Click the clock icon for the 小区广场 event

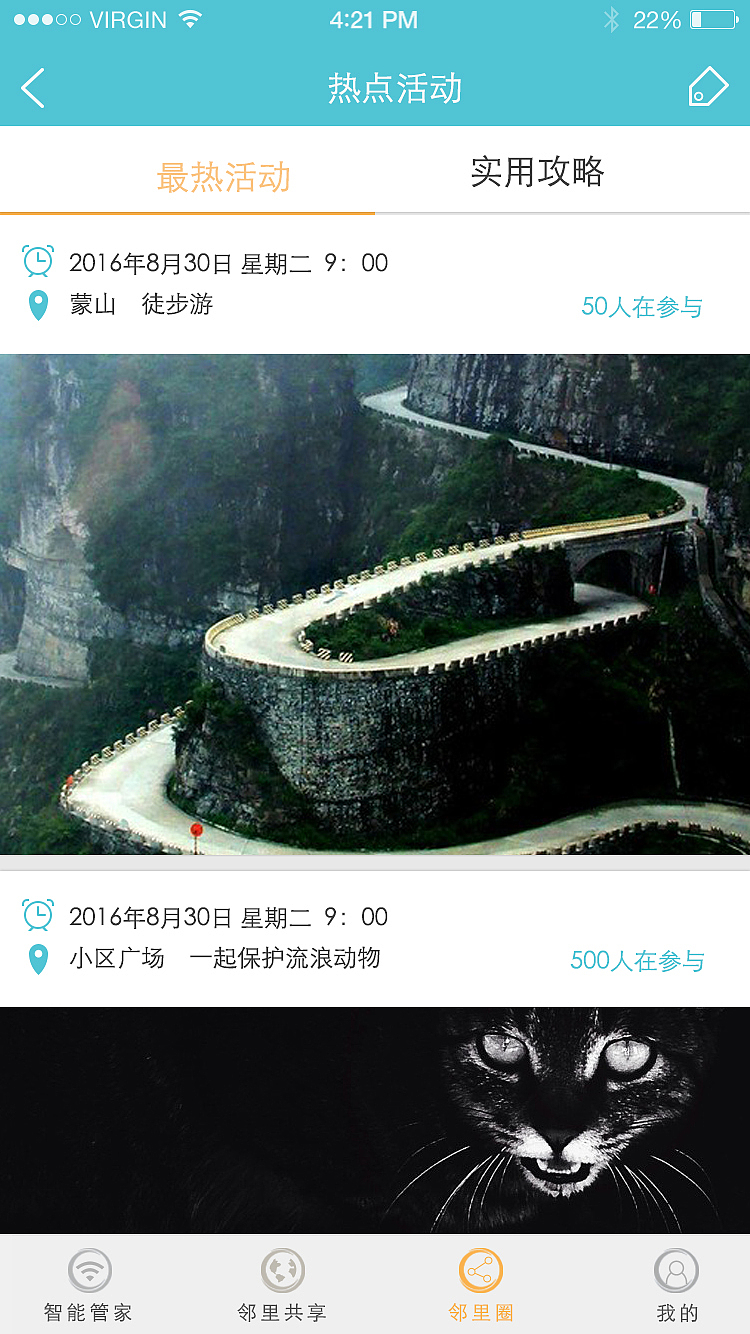(x=37, y=915)
